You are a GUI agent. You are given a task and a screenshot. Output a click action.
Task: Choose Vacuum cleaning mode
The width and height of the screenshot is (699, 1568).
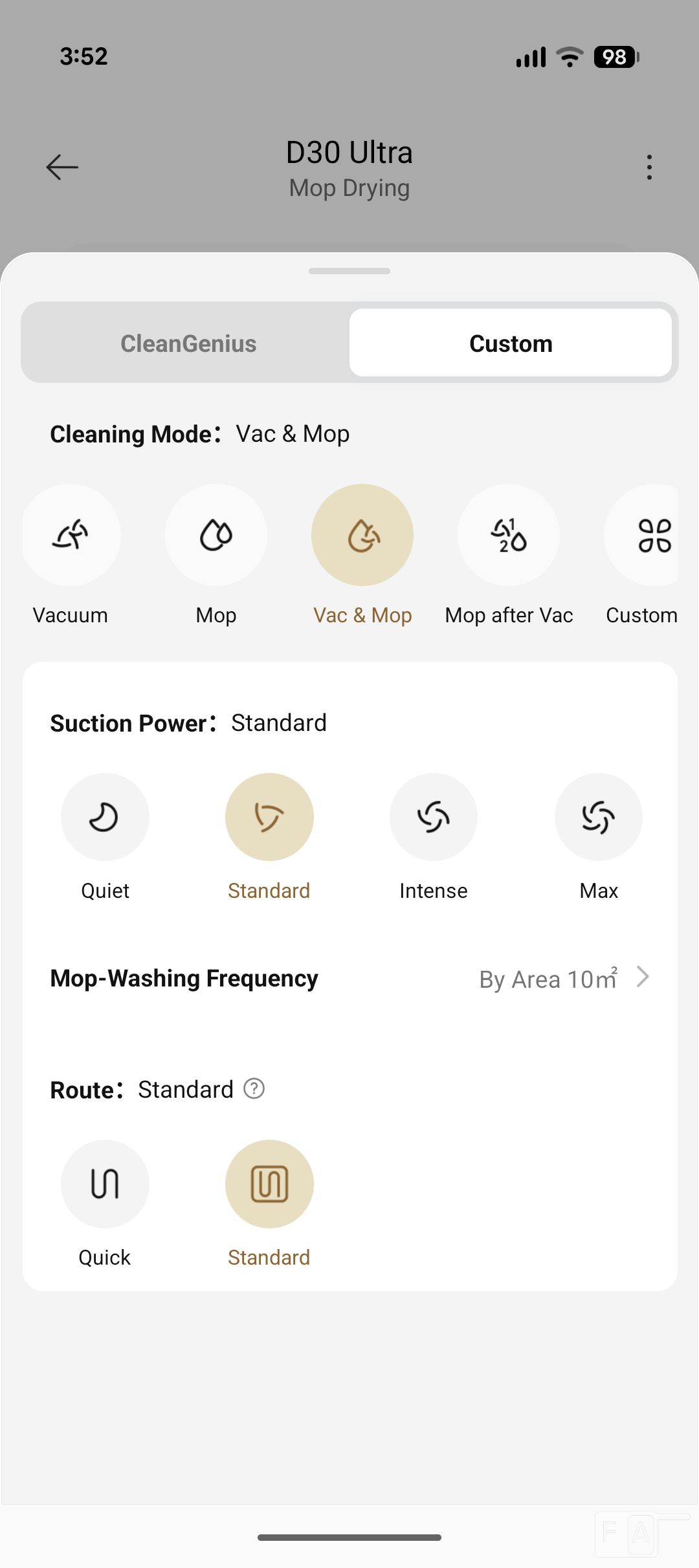coord(71,535)
